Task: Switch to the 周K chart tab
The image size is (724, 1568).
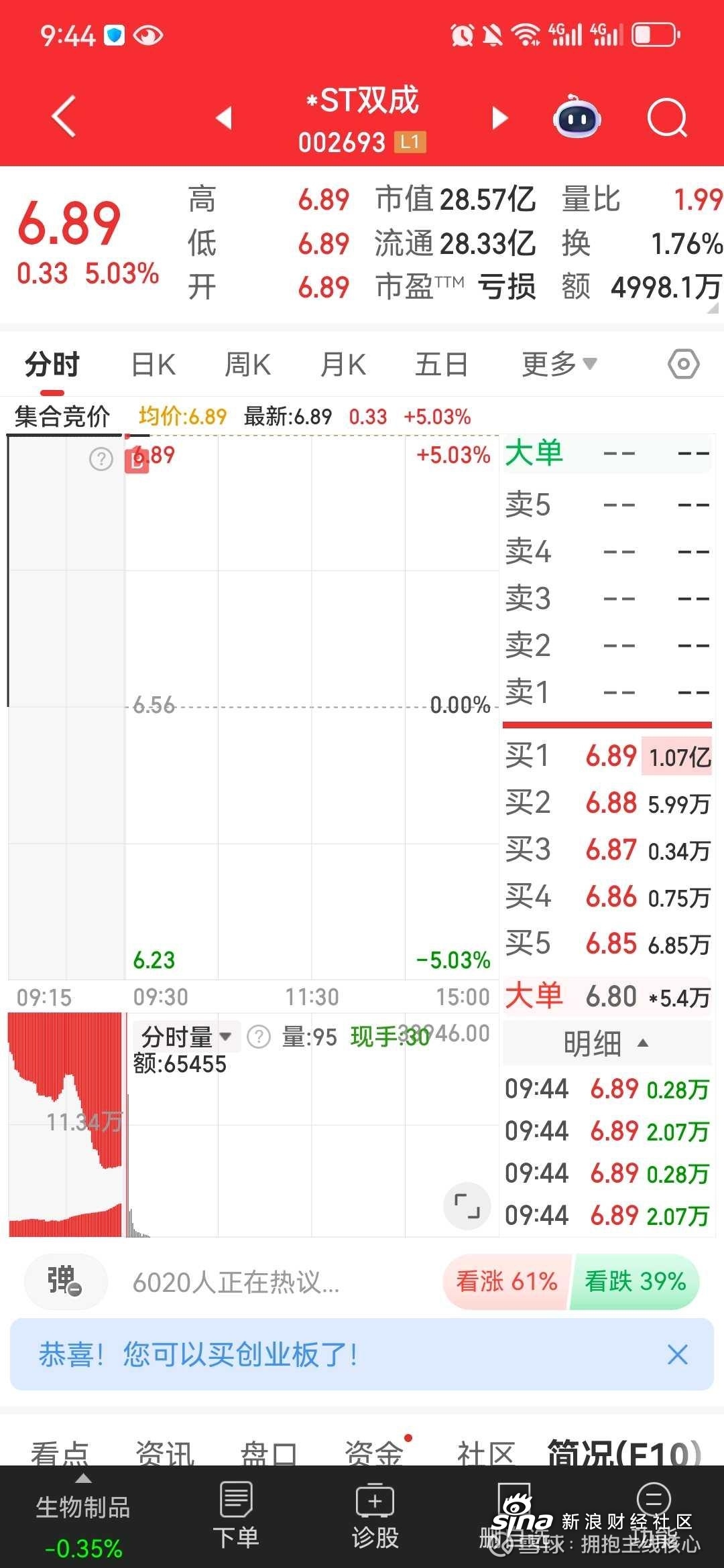Action: pos(248,365)
